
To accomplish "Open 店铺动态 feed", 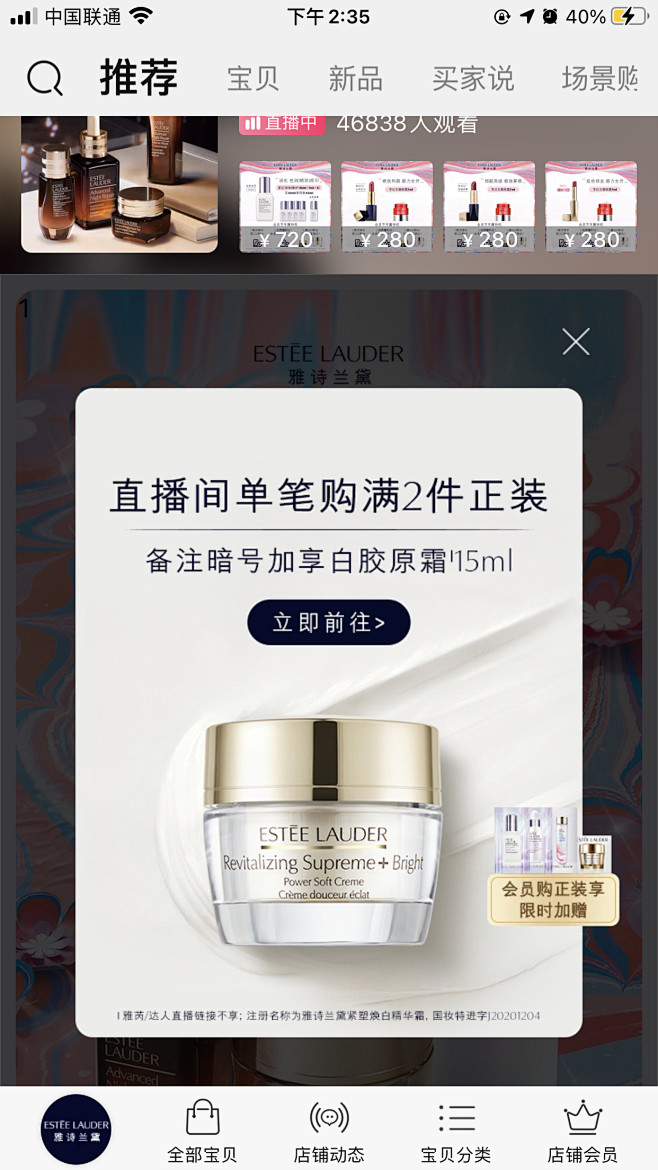I will (329, 1132).
